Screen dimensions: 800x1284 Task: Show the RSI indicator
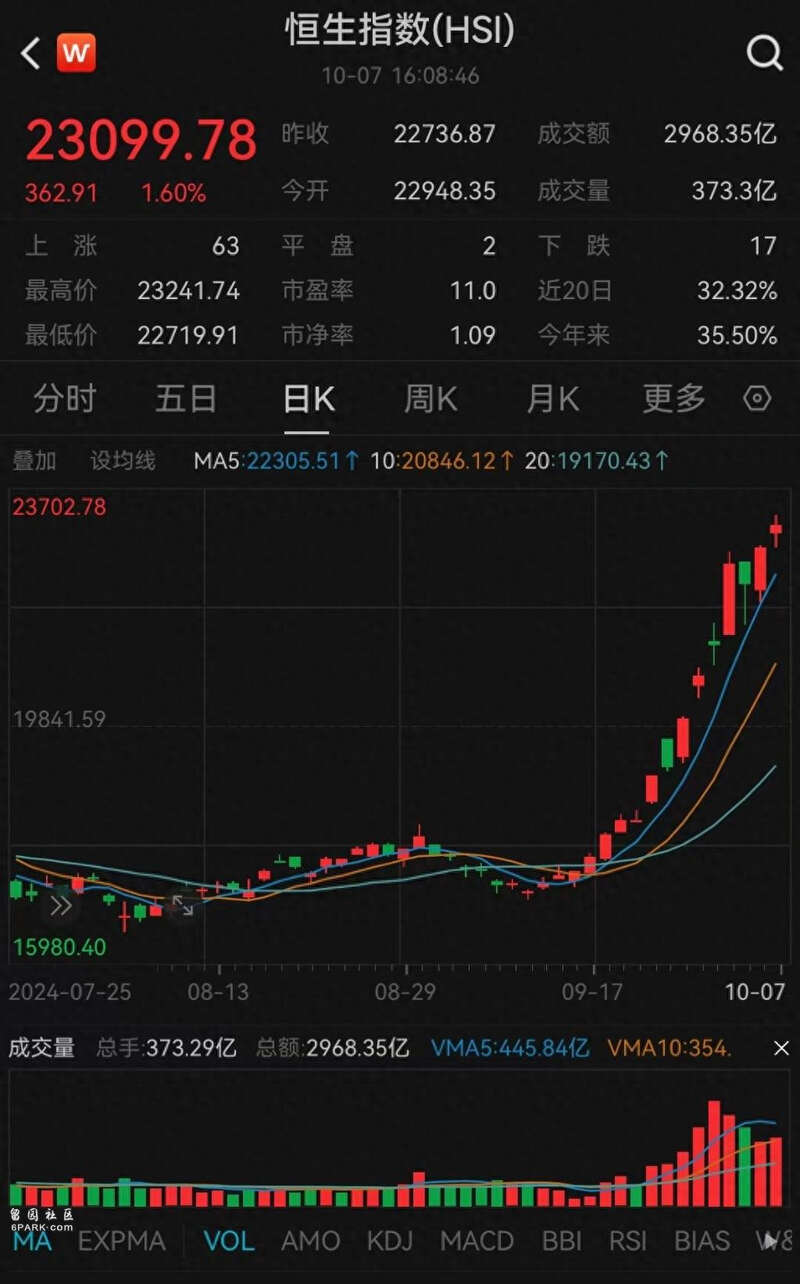628,1241
